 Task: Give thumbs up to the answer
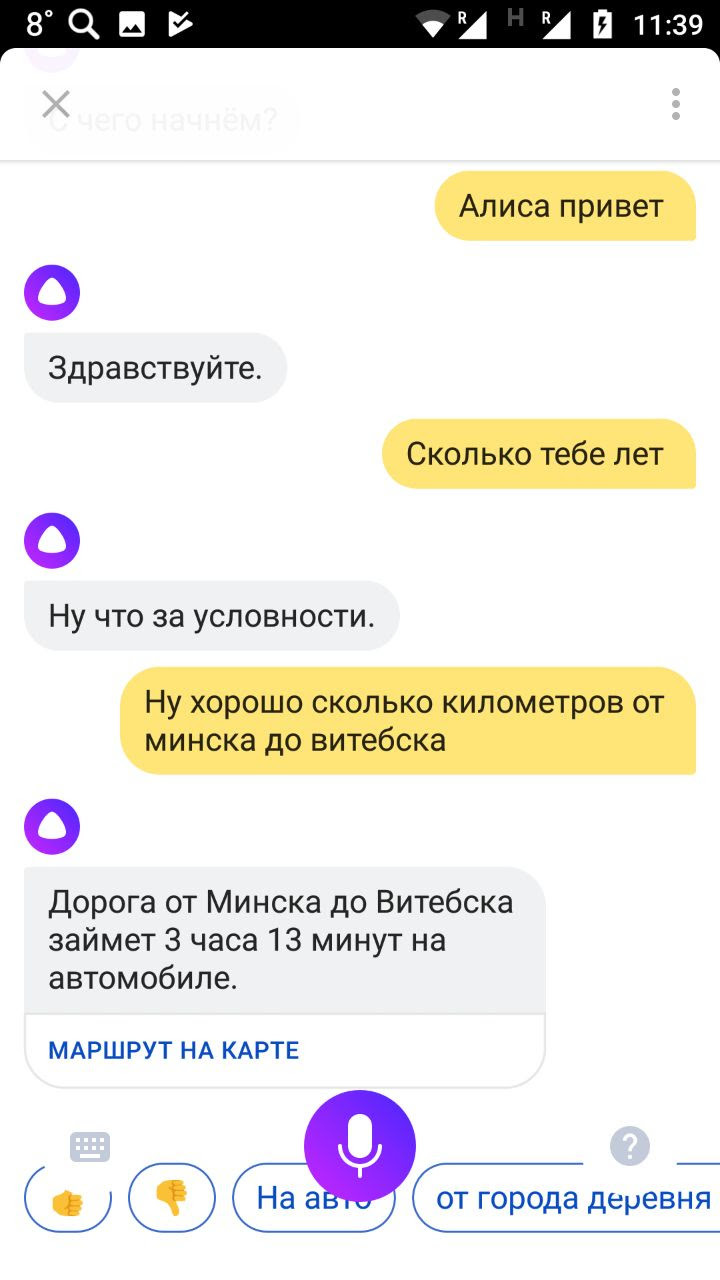pos(68,1198)
